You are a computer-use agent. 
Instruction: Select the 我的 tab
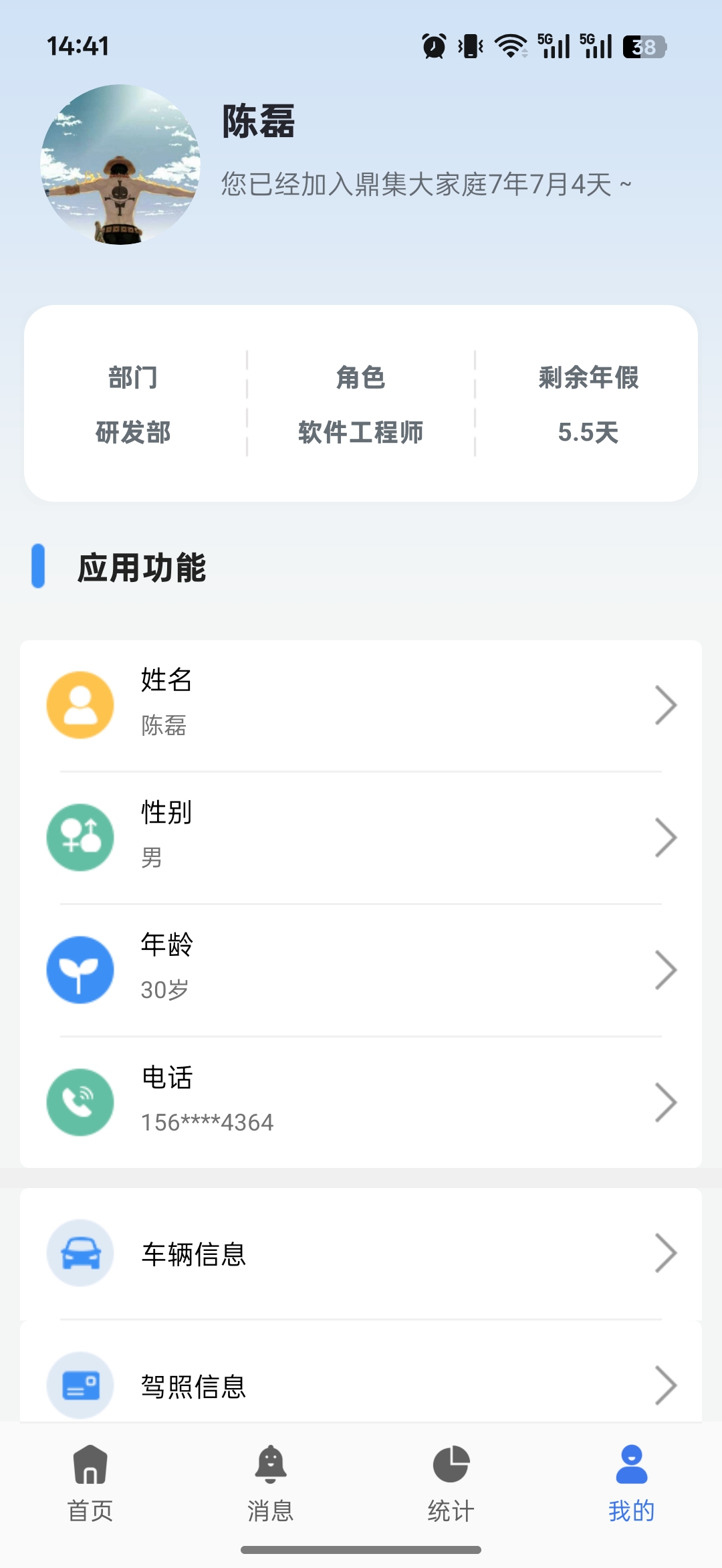coord(632,1483)
